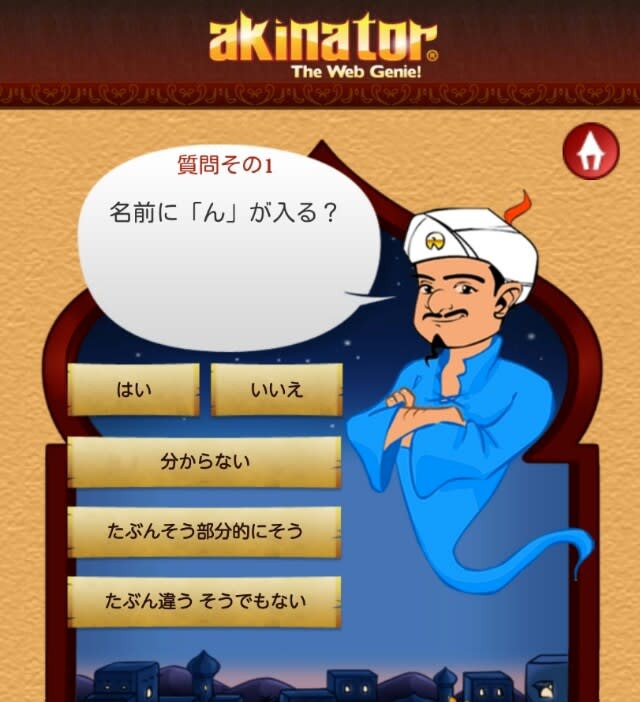The width and height of the screenshot is (640, 702).
Task: Select たぶんそう 部分的にそう
Action: coord(204,532)
